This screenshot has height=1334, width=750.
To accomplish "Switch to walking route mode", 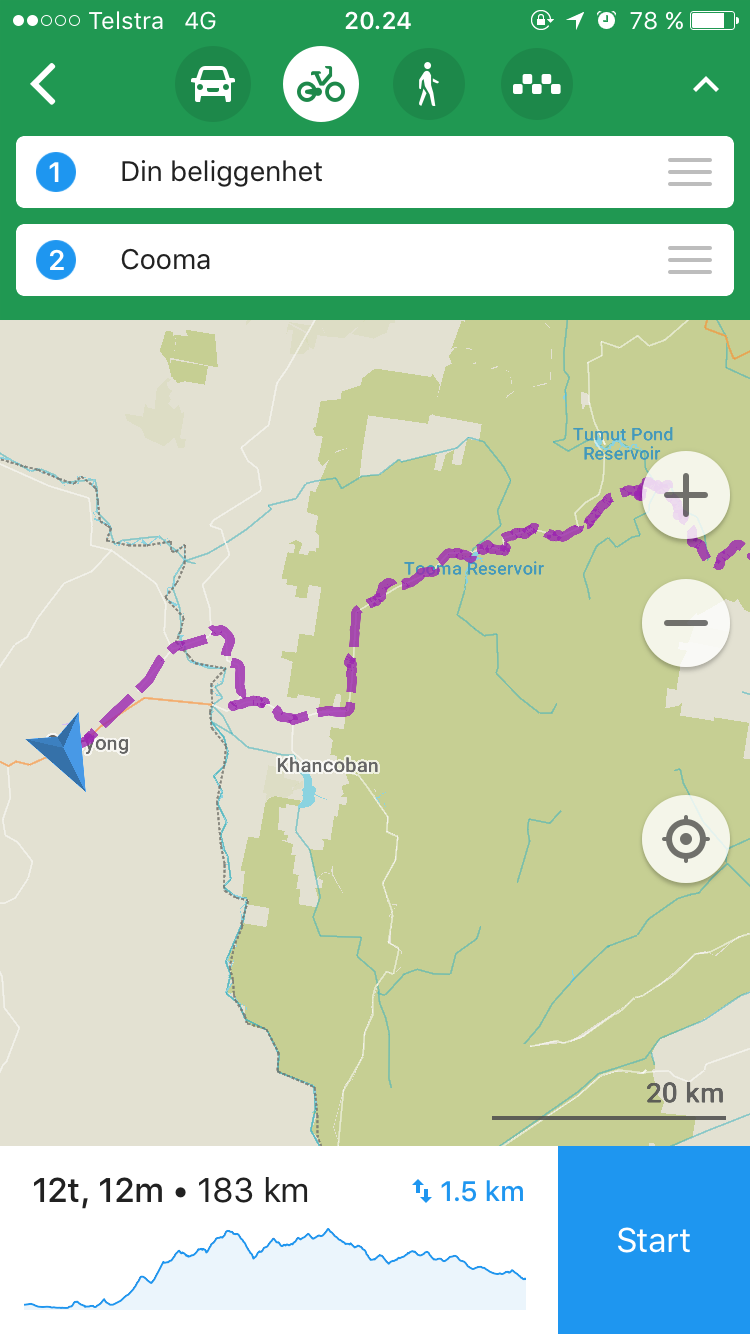I will [428, 84].
